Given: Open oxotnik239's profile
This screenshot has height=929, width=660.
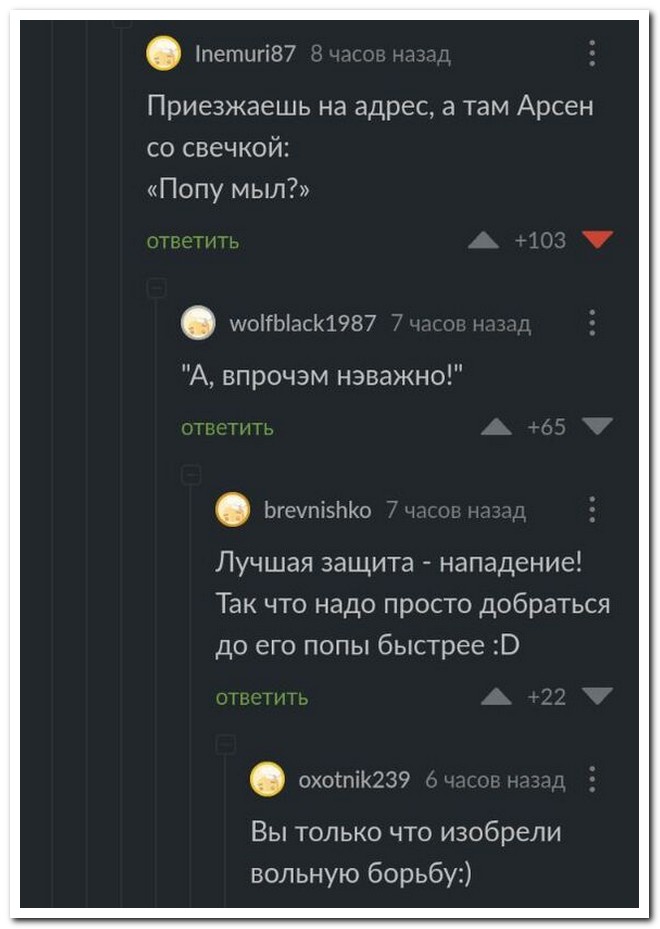Looking at the screenshot, I should pos(354,780).
